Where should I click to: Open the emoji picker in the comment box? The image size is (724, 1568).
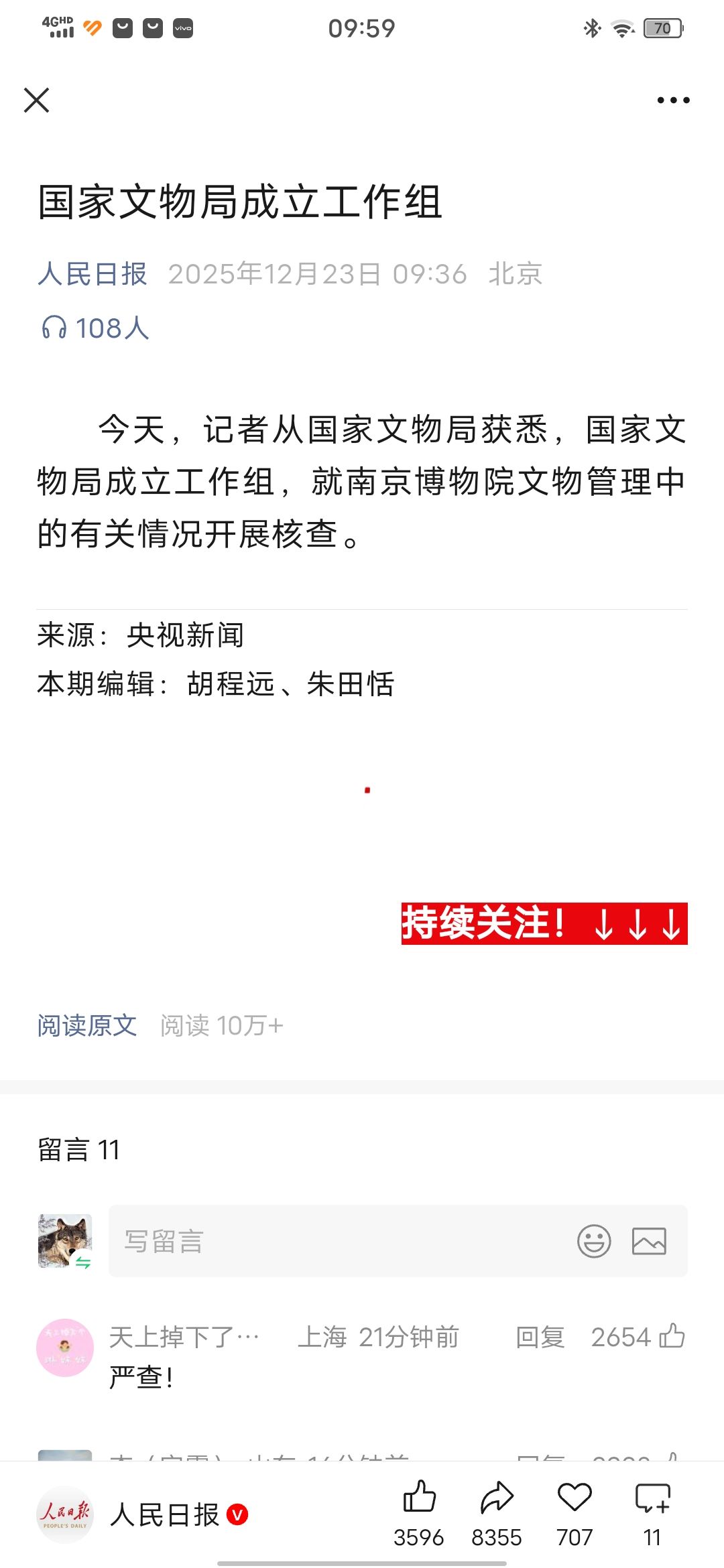coord(594,1241)
